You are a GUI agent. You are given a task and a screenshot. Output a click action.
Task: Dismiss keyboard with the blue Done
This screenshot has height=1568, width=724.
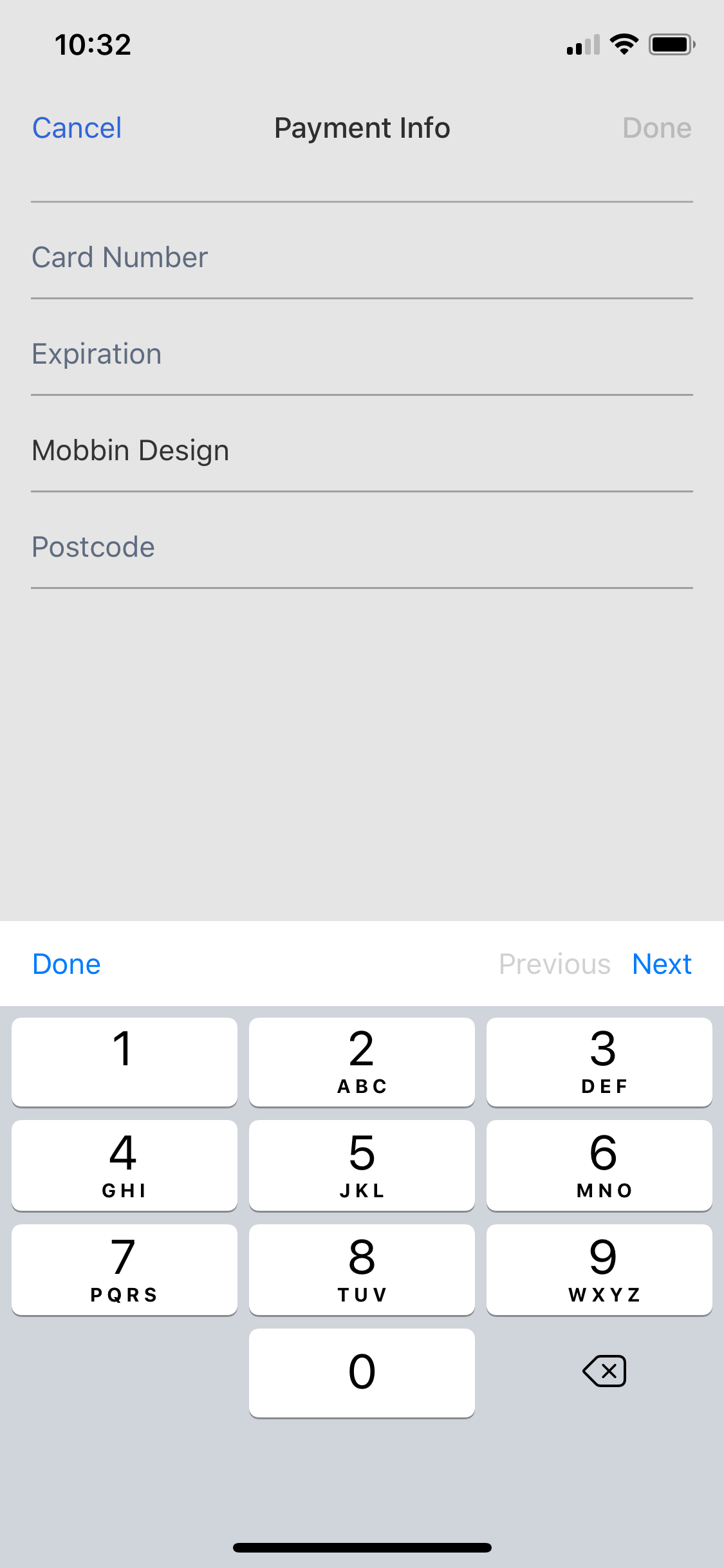coord(66,964)
